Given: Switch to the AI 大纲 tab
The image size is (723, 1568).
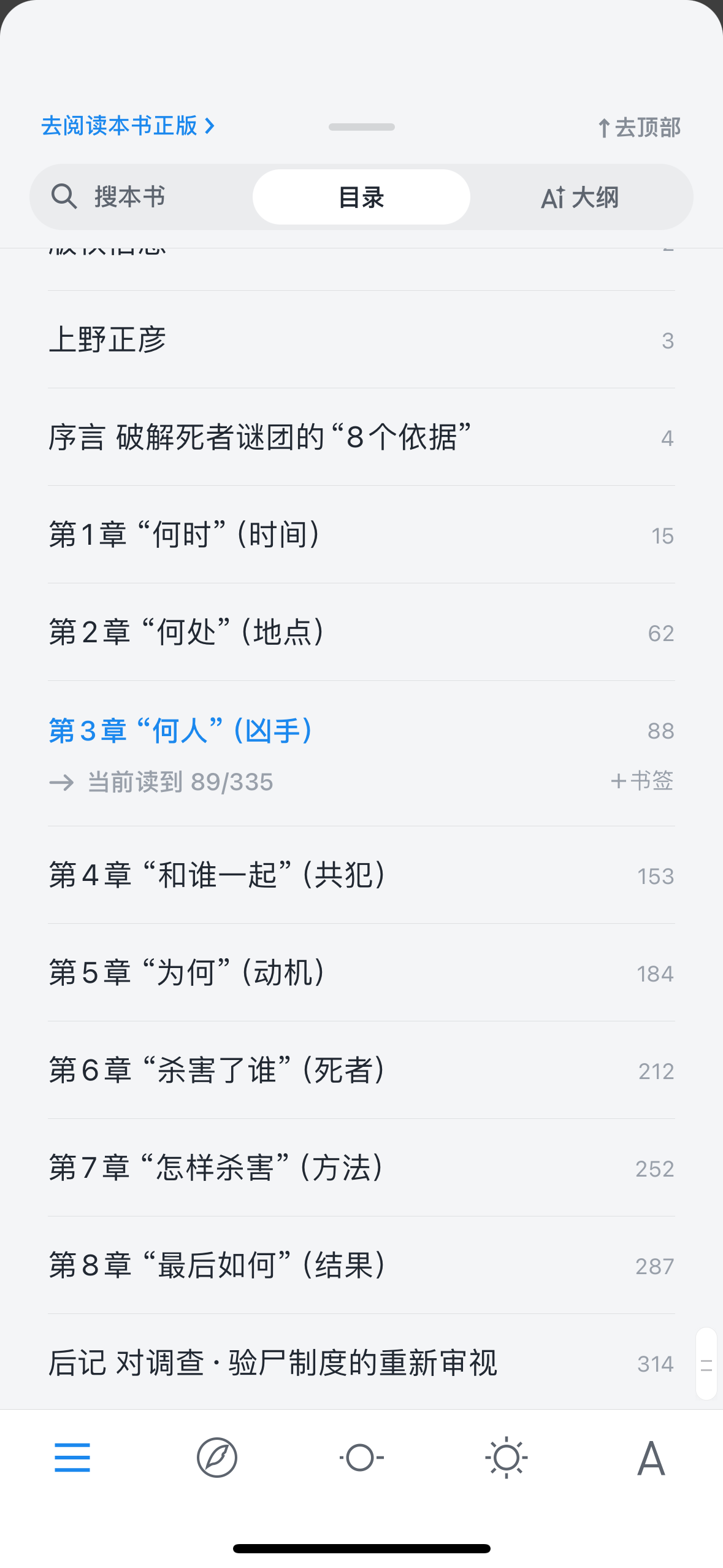Looking at the screenshot, I should click(580, 198).
